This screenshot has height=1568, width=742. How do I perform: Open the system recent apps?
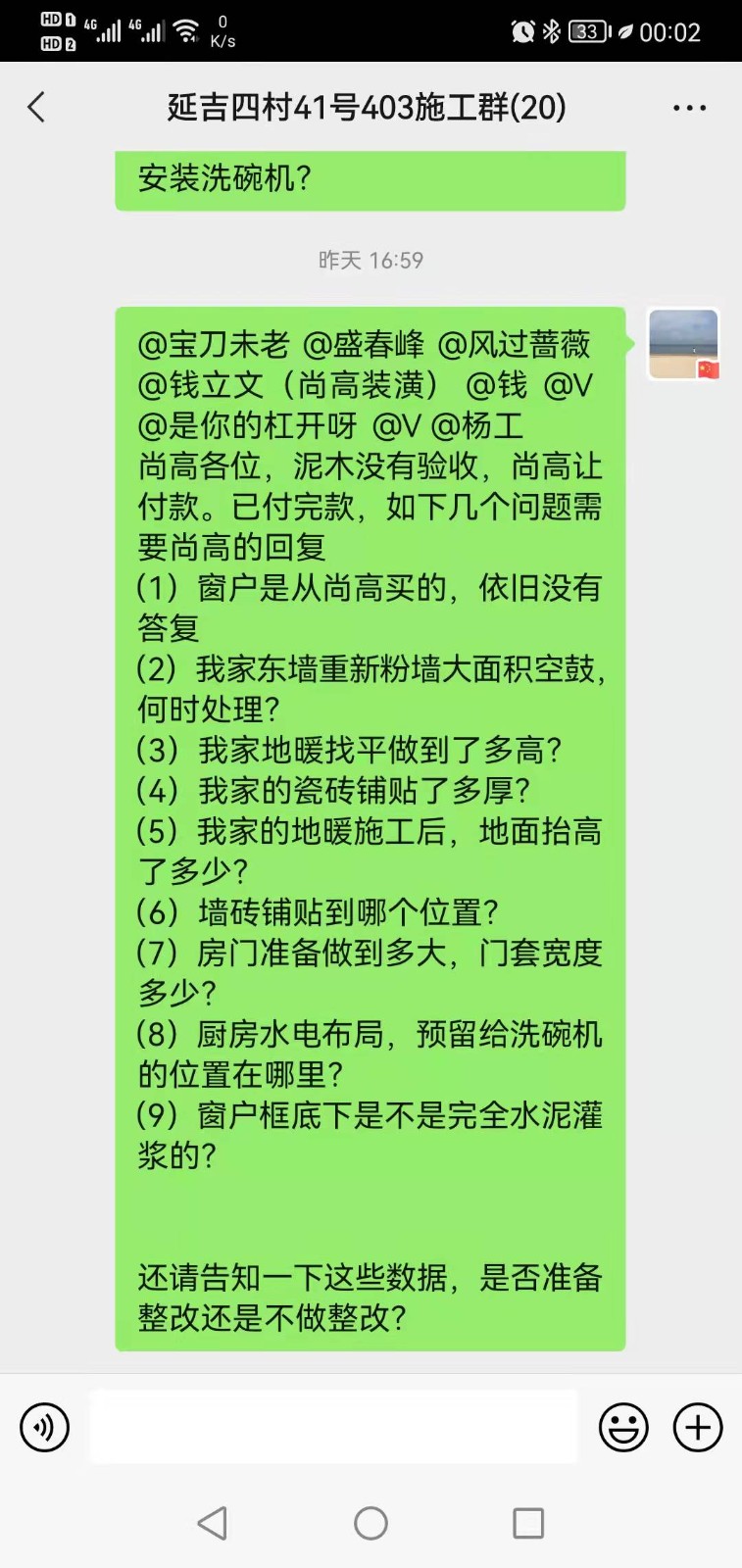pyautogui.click(x=528, y=1523)
